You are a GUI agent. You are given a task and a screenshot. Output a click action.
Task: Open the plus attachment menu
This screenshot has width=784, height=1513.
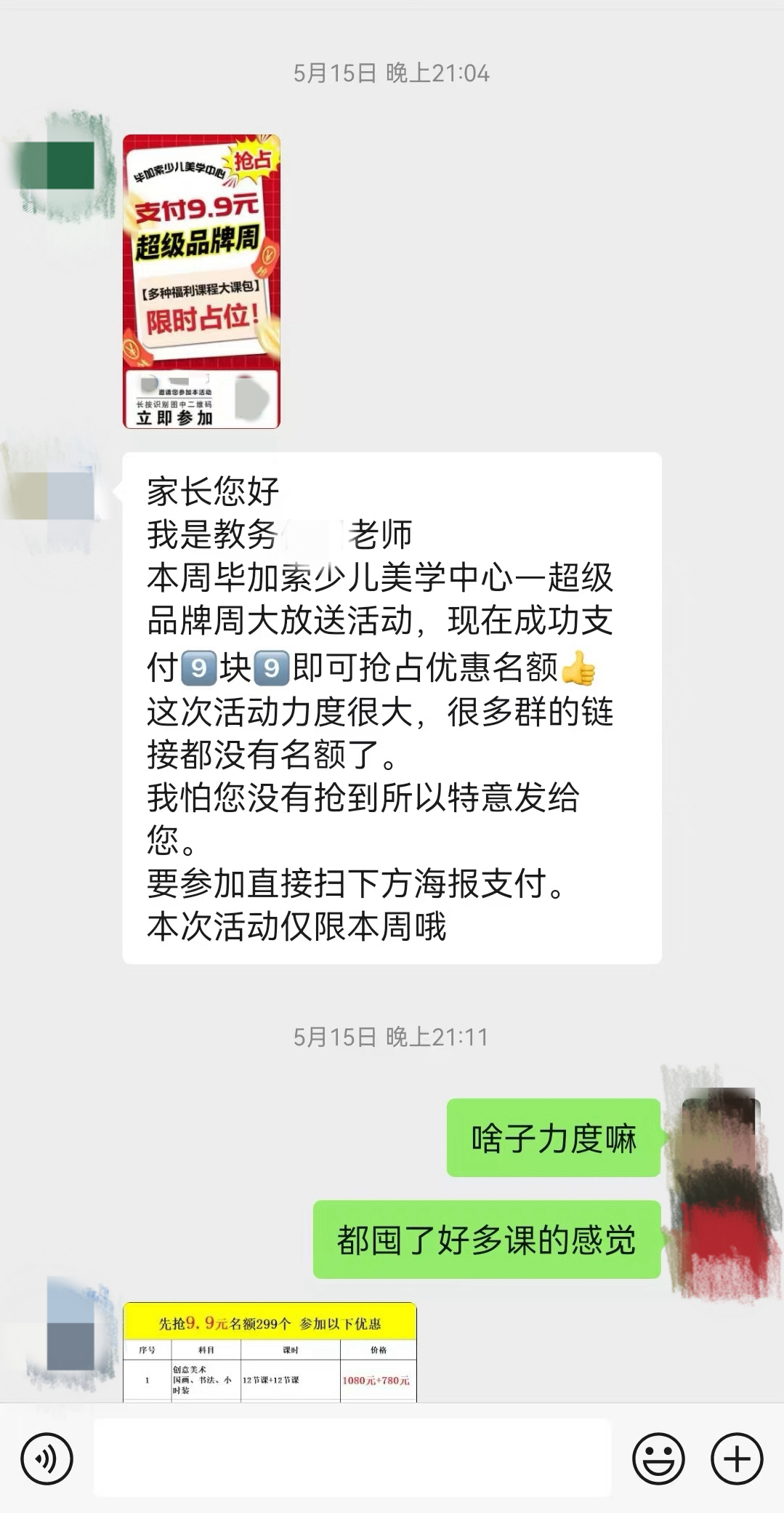(737, 1458)
